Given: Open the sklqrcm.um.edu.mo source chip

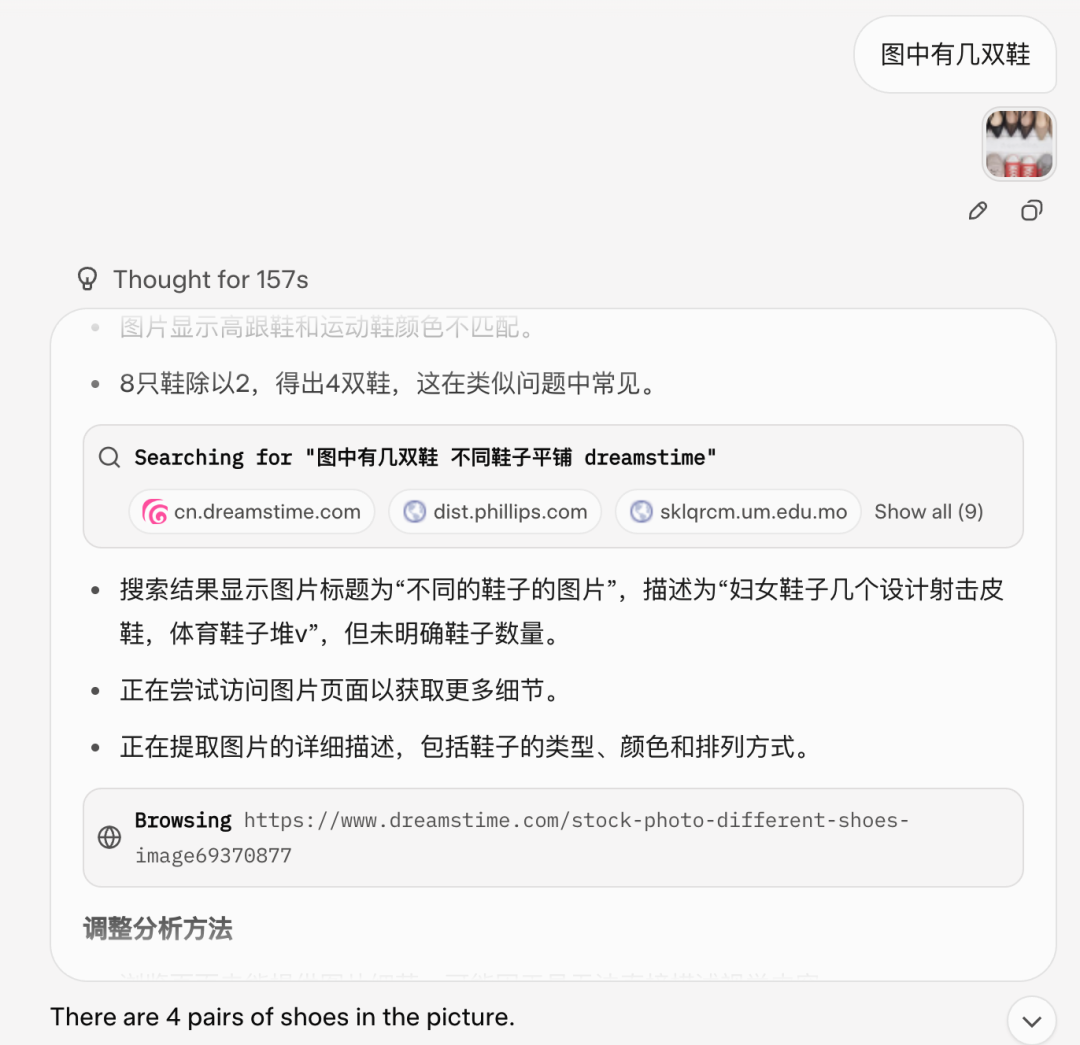Looking at the screenshot, I should coord(738,512).
